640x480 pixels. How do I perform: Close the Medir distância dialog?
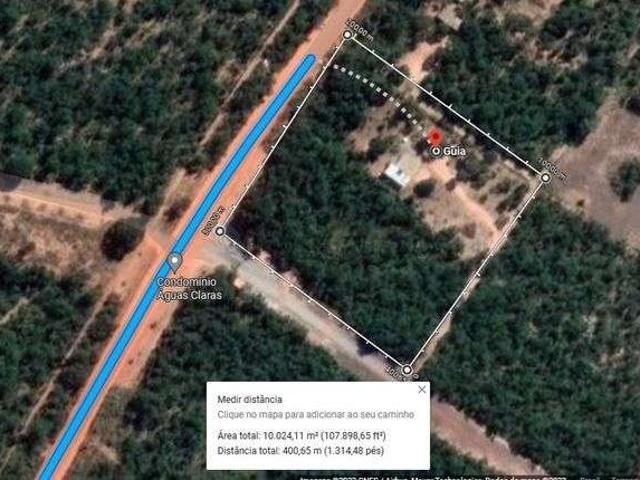point(421,390)
